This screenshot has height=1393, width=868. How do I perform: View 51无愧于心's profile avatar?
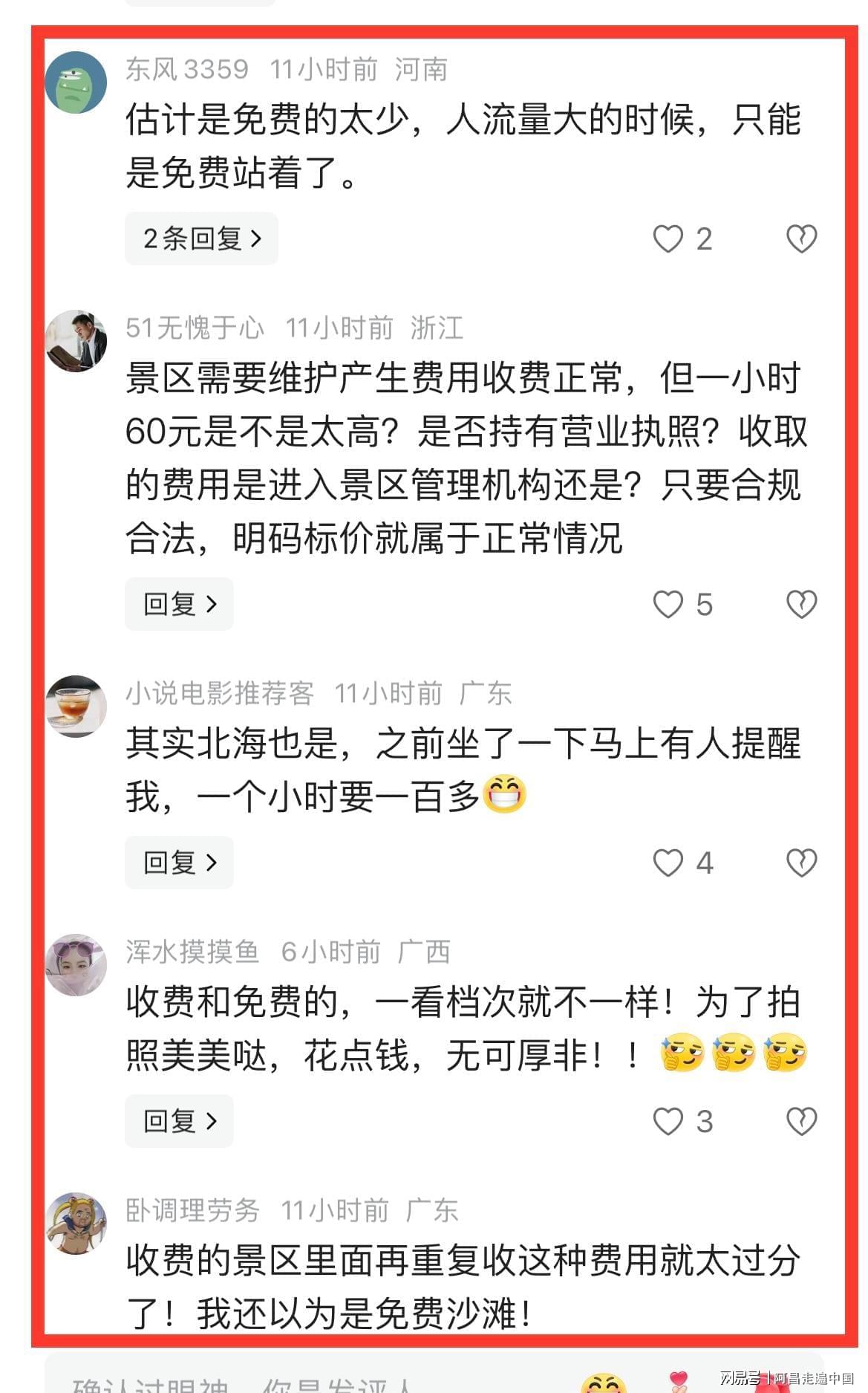(x=76, y=341)
